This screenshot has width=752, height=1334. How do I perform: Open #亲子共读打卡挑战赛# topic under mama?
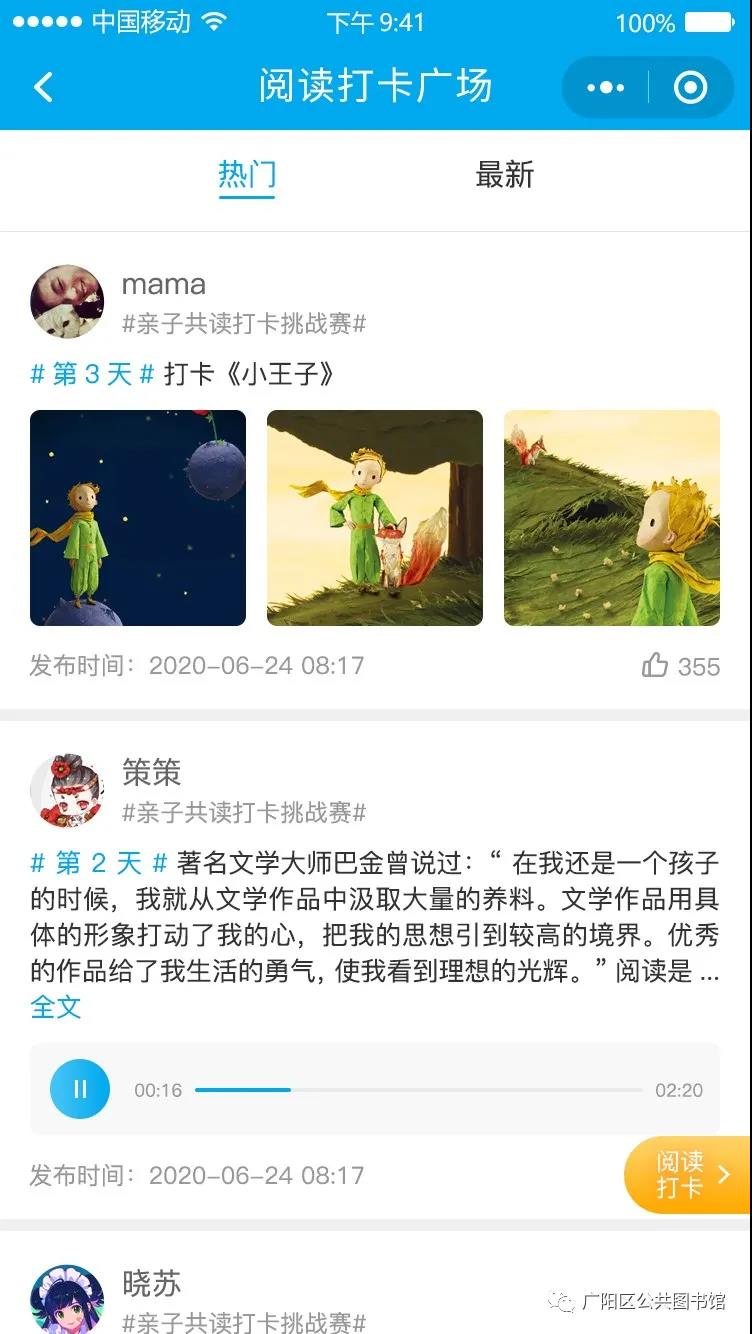coord(243,324)
